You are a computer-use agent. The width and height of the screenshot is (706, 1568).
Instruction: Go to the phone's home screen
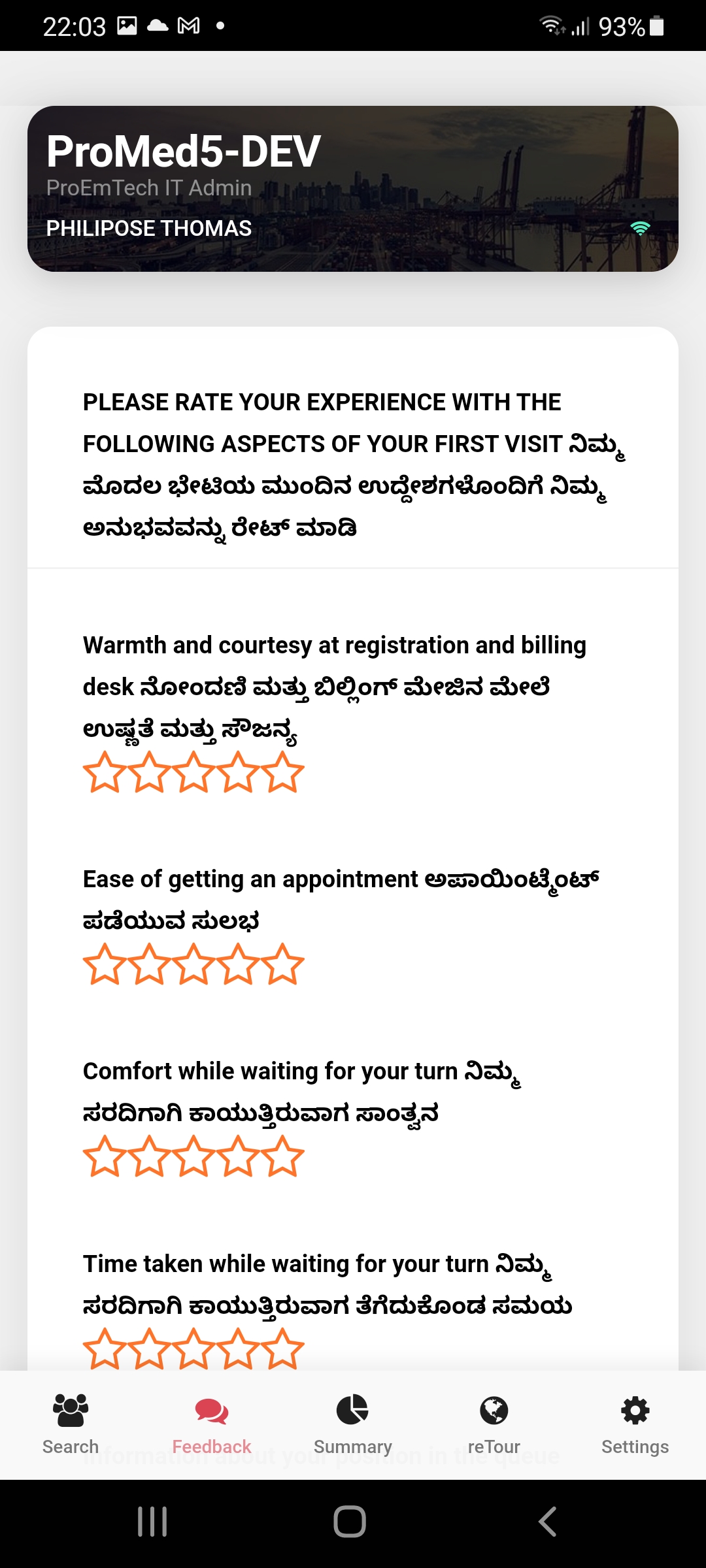click(350, 1522)
